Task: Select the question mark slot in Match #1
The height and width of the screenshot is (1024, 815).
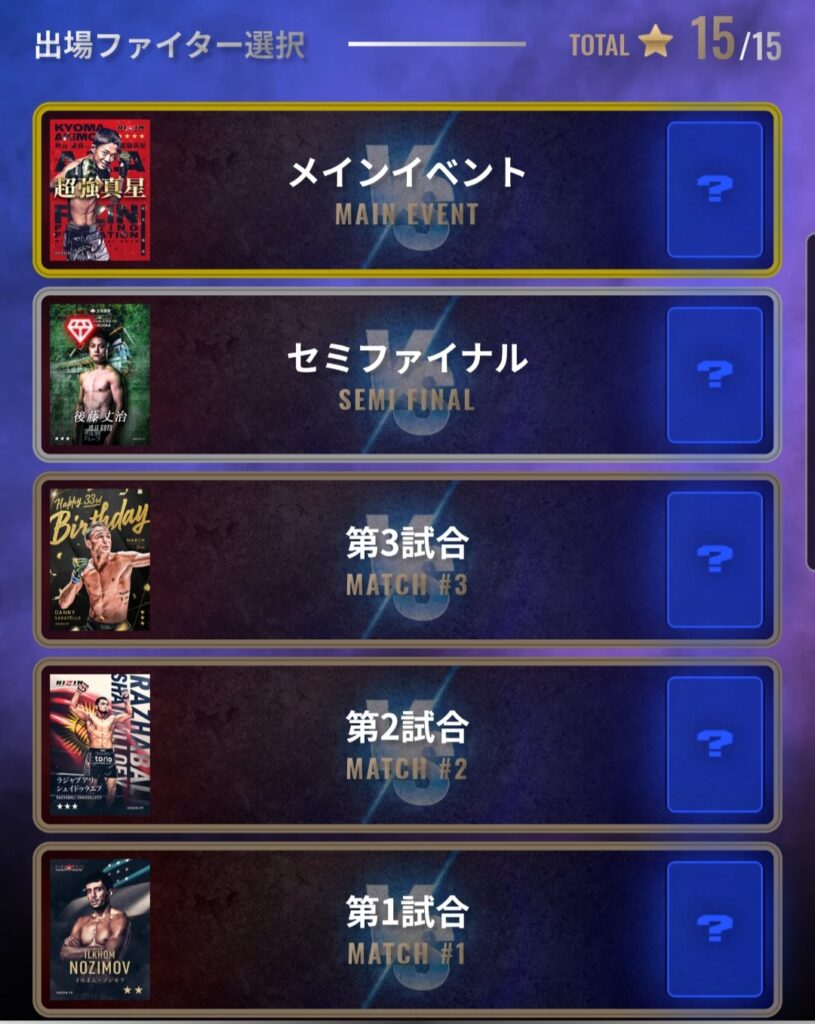Action: point(714,929)
